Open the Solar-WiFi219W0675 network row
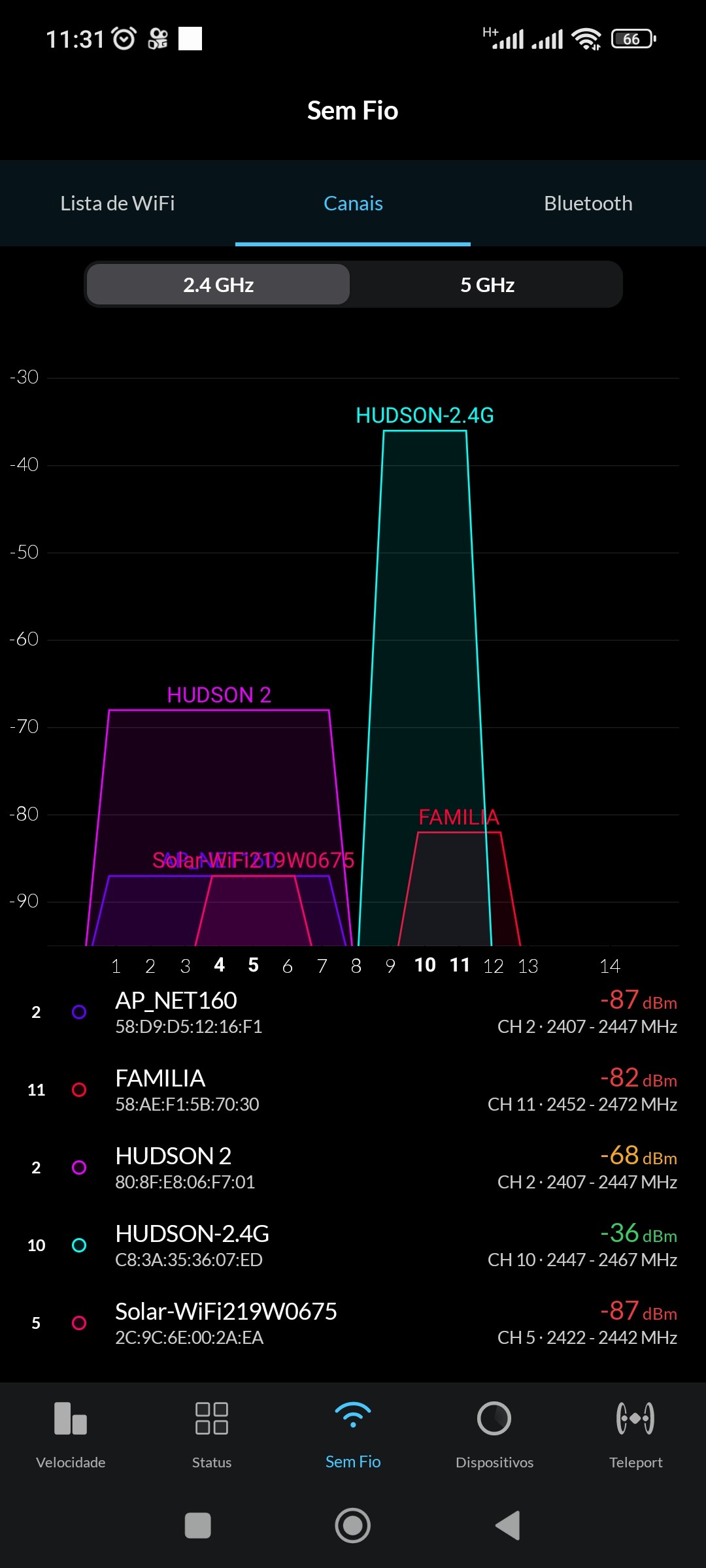 click(353, 1323)
